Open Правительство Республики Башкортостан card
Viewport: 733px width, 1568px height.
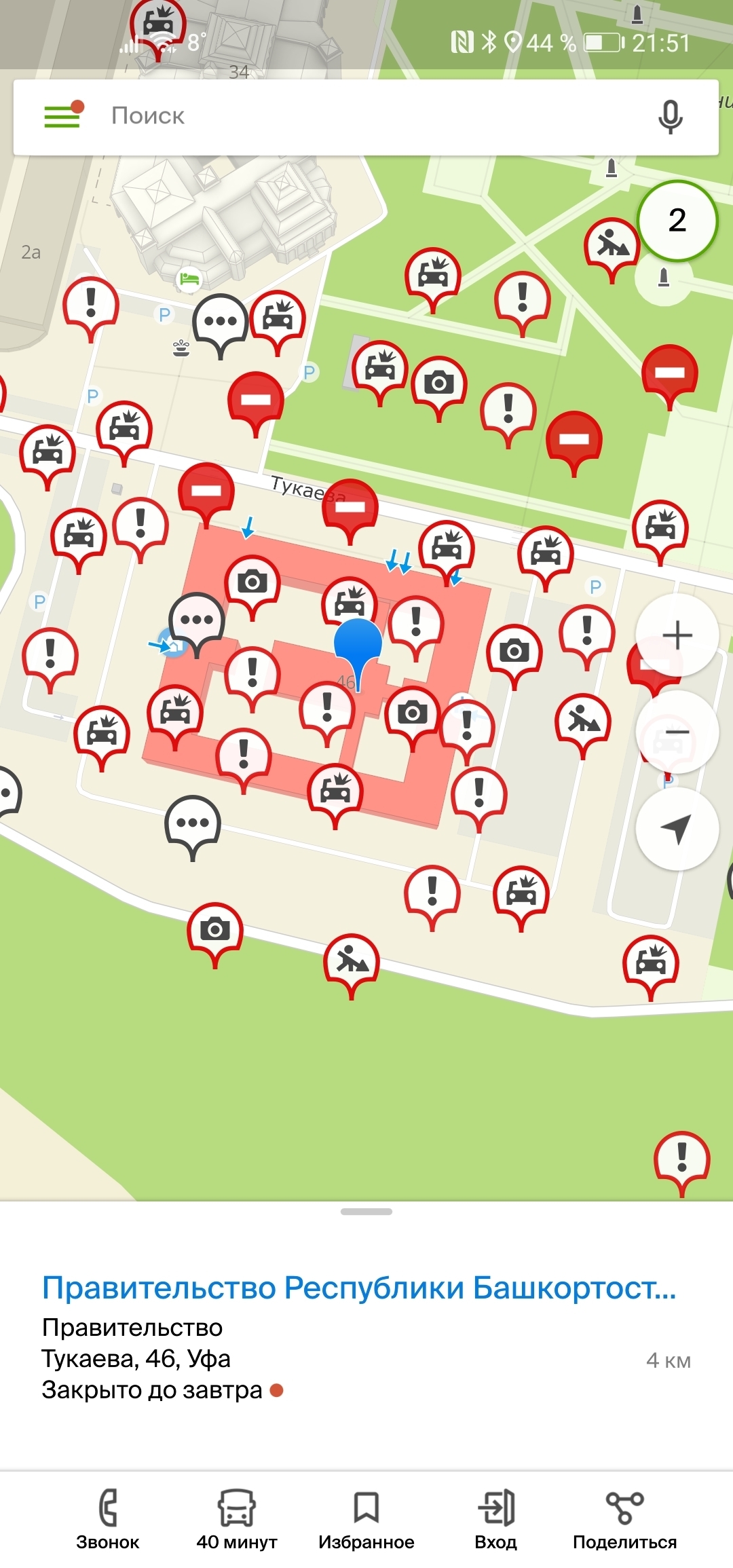(x=358, y=1288)
